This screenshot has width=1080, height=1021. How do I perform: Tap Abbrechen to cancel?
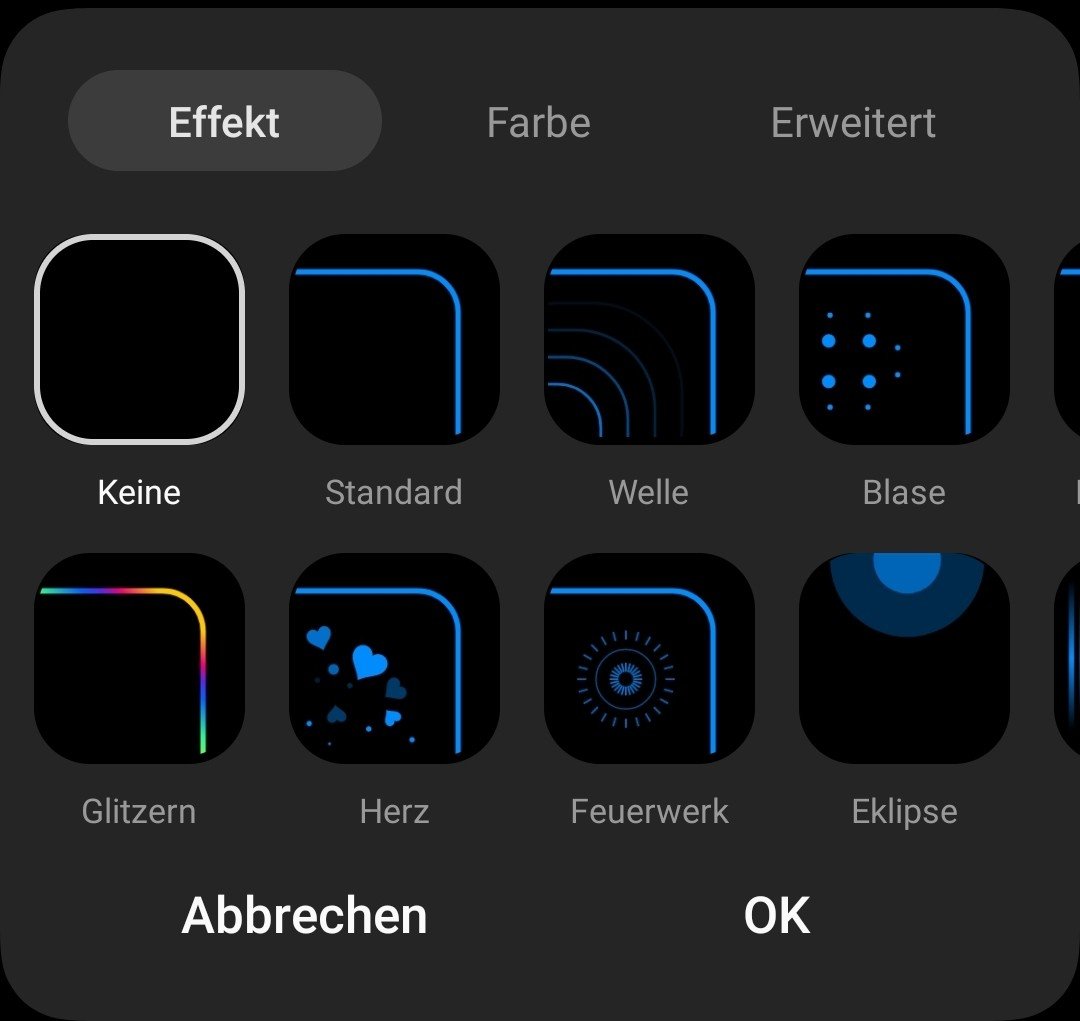pos(304,915)
